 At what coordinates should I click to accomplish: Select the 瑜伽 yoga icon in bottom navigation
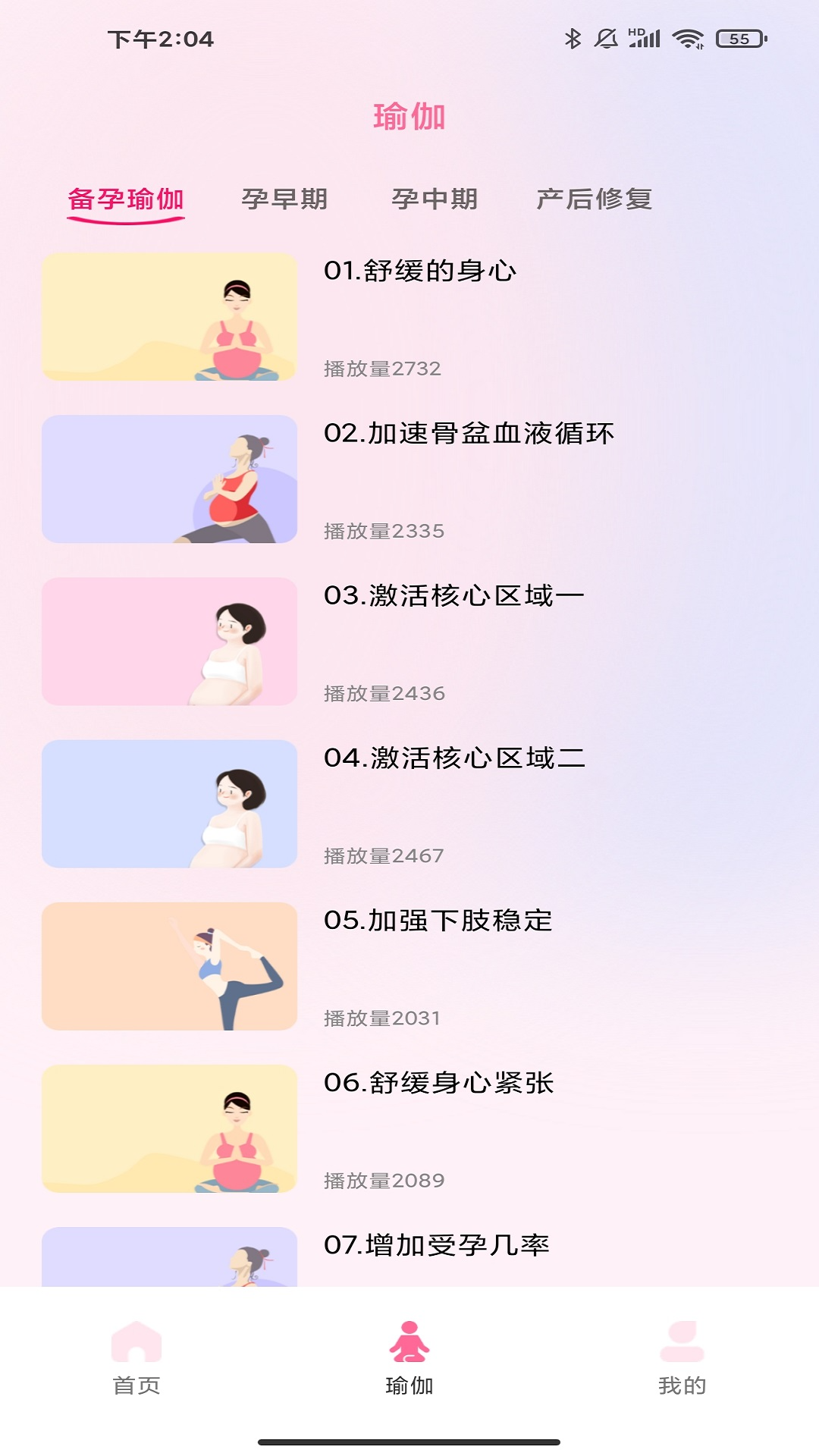[409, 1357]
